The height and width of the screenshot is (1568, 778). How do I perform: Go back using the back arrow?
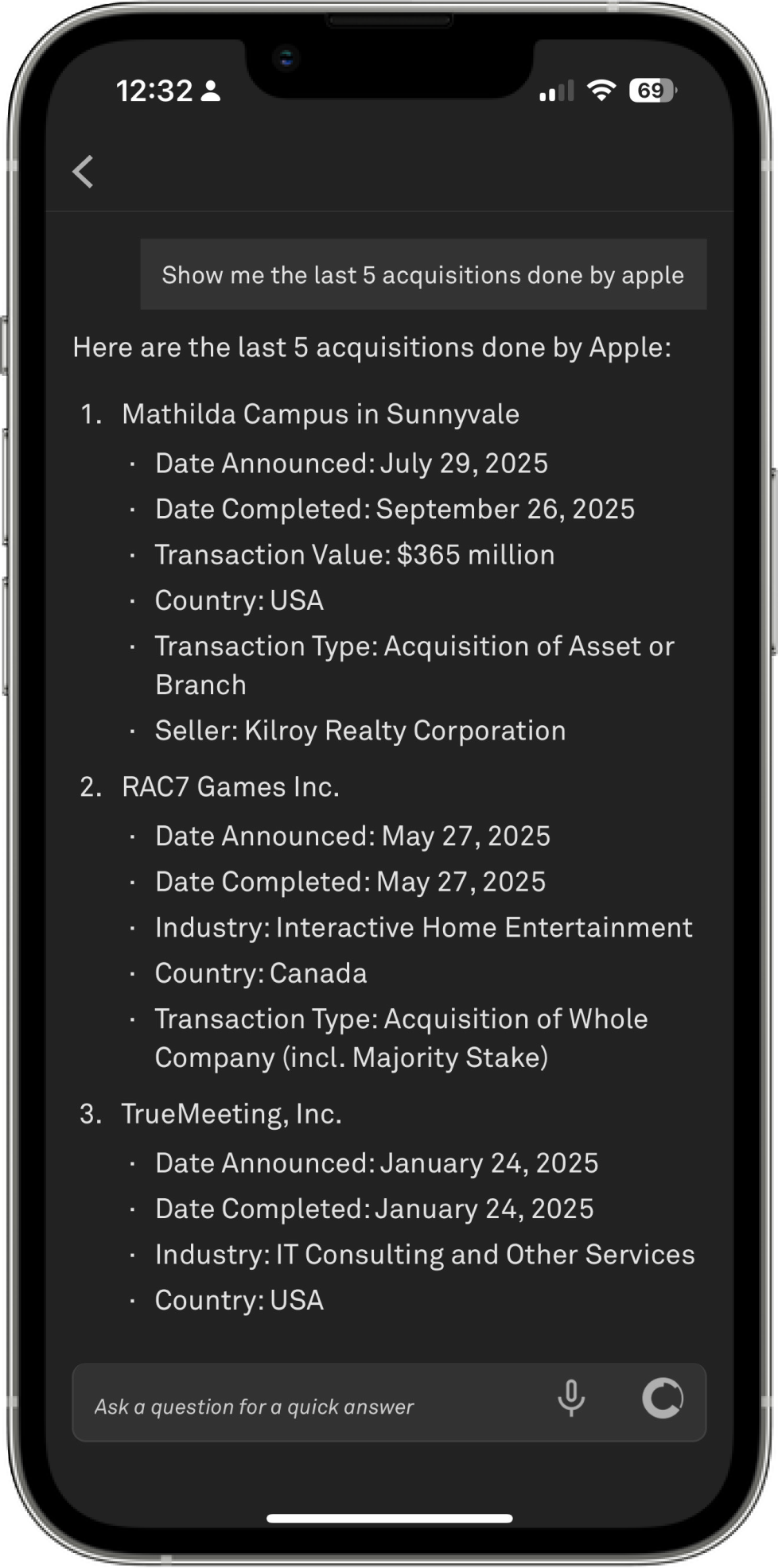pyautogui.click(x=84, y=172)
